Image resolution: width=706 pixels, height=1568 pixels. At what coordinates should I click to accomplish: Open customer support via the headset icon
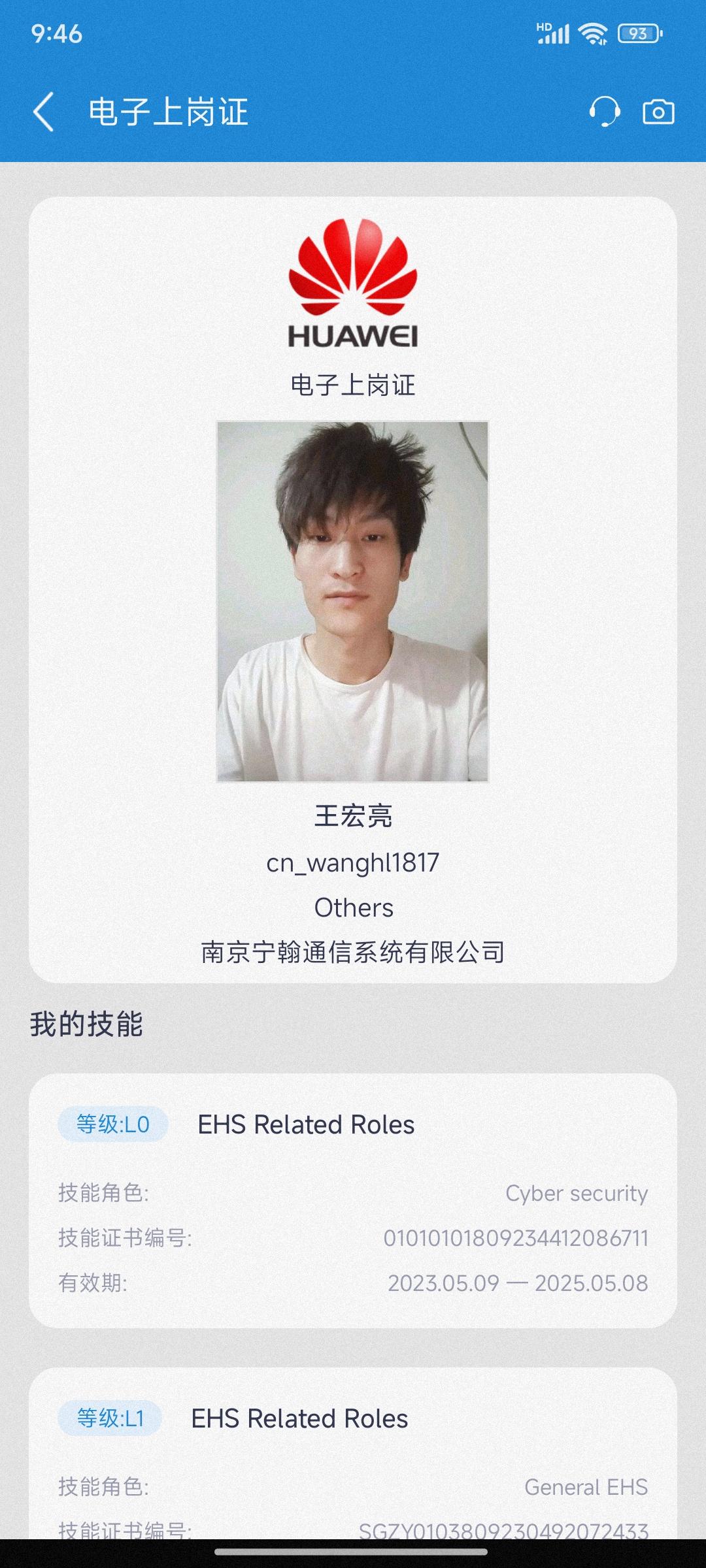click(605, 112)
